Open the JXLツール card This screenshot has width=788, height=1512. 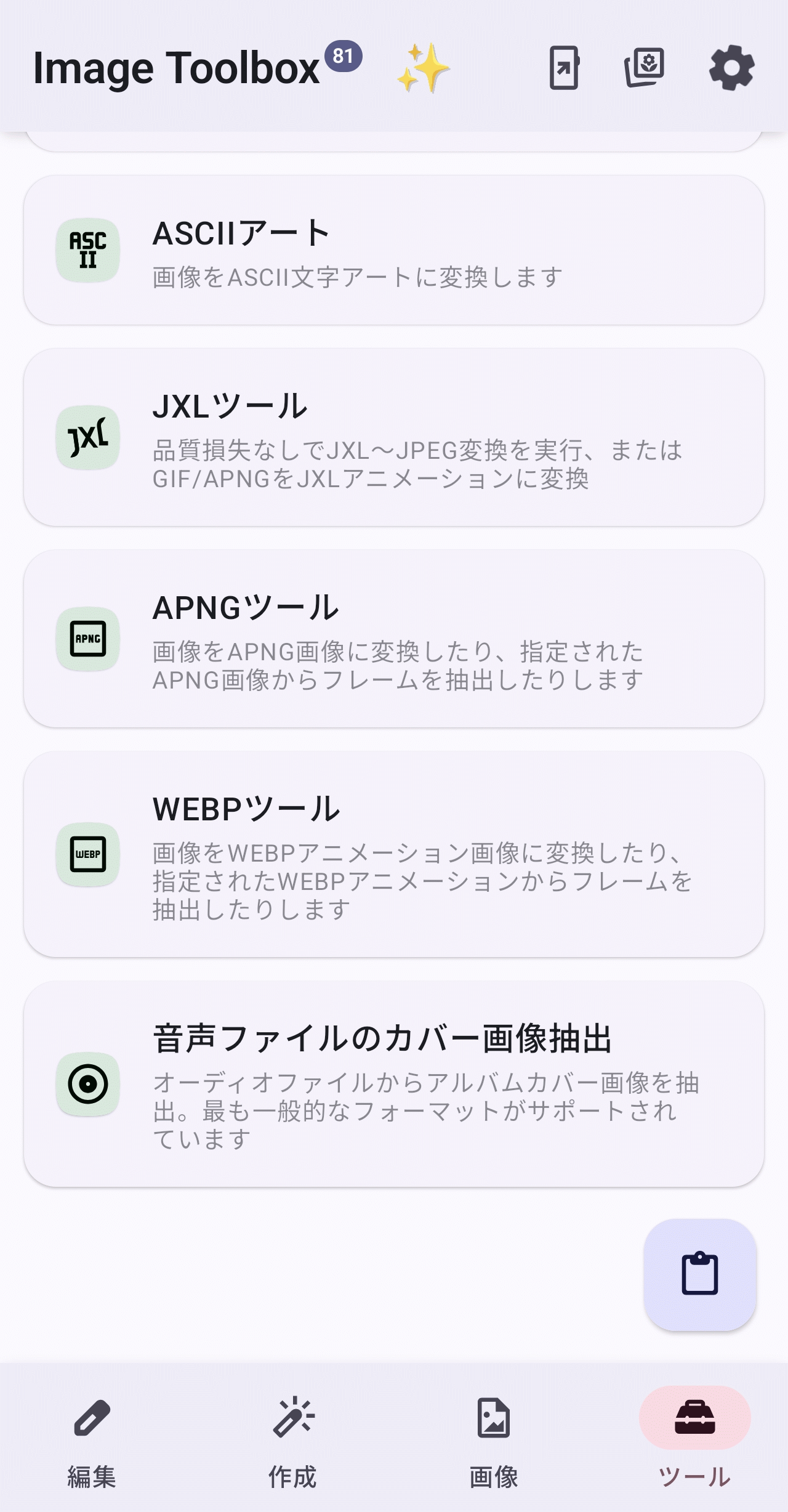point(394,437)
